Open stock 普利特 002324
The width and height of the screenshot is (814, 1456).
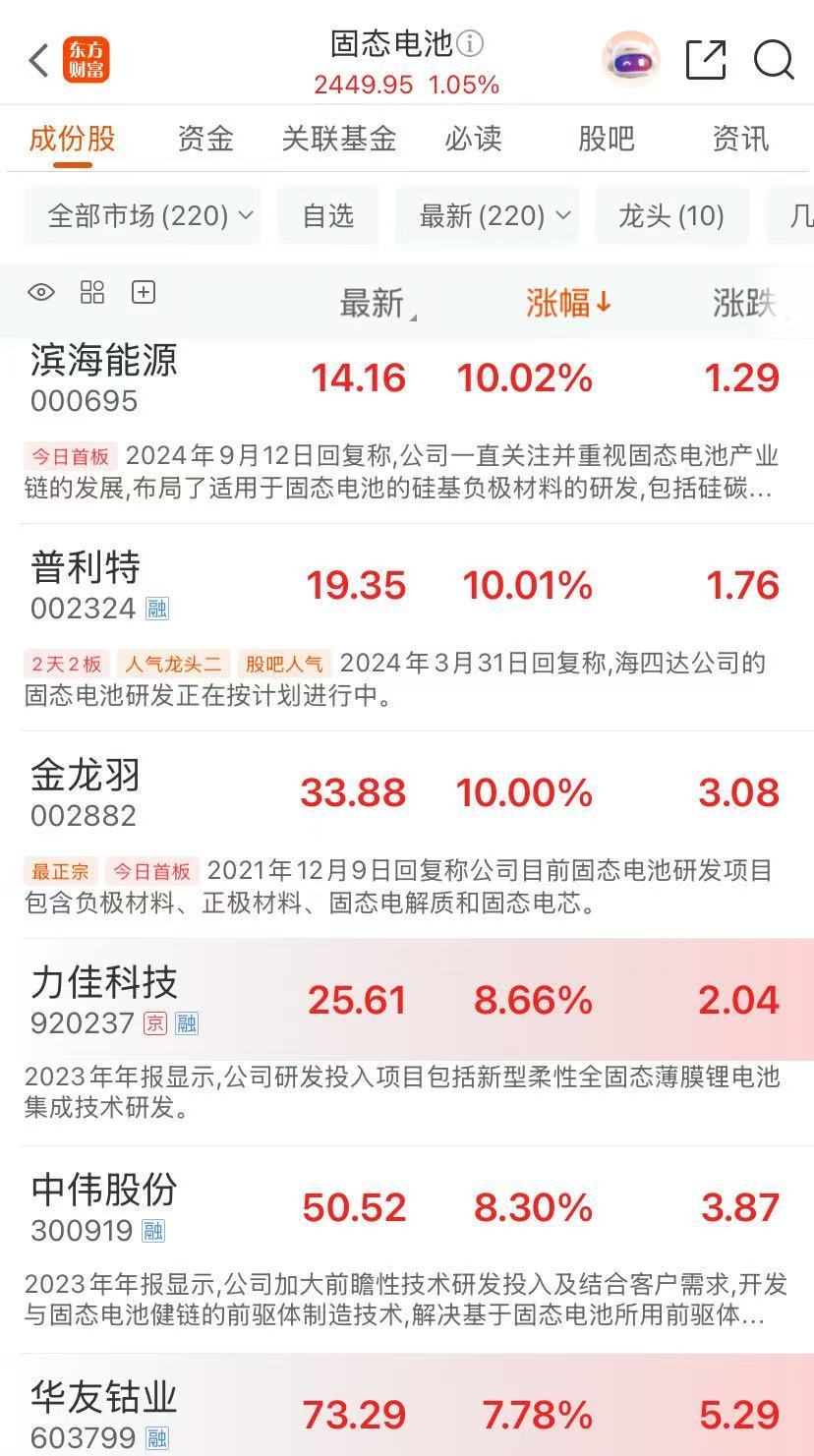[x=87, y=585]
